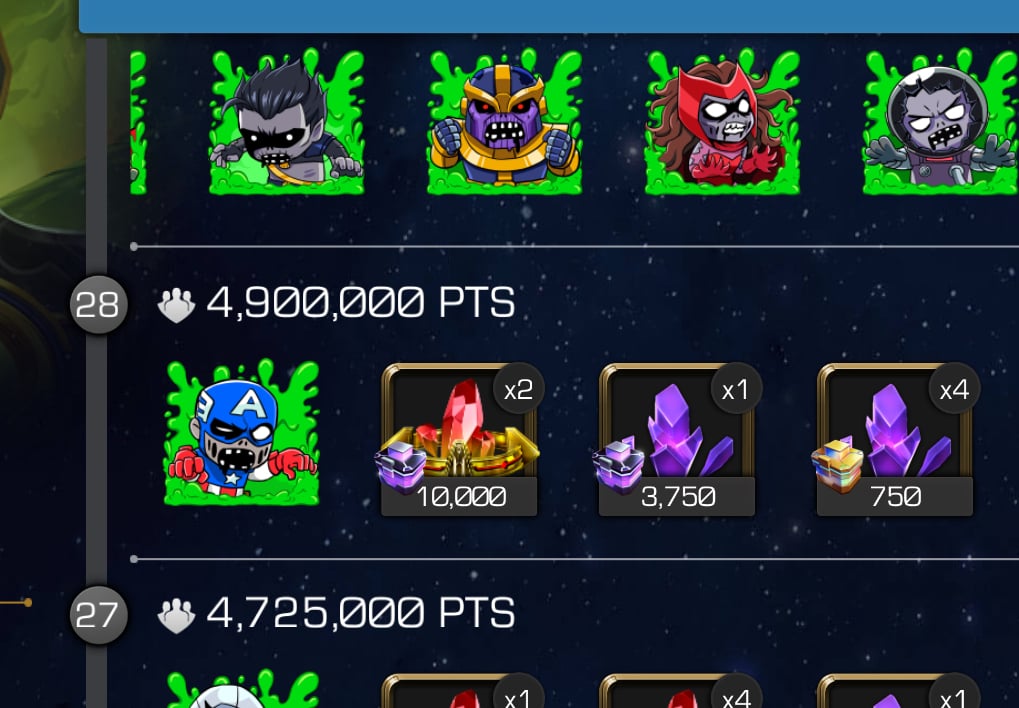Tap the 750 purple crystal shards x4 reward
The image size is (1019, 708).
tap(895, 440)
